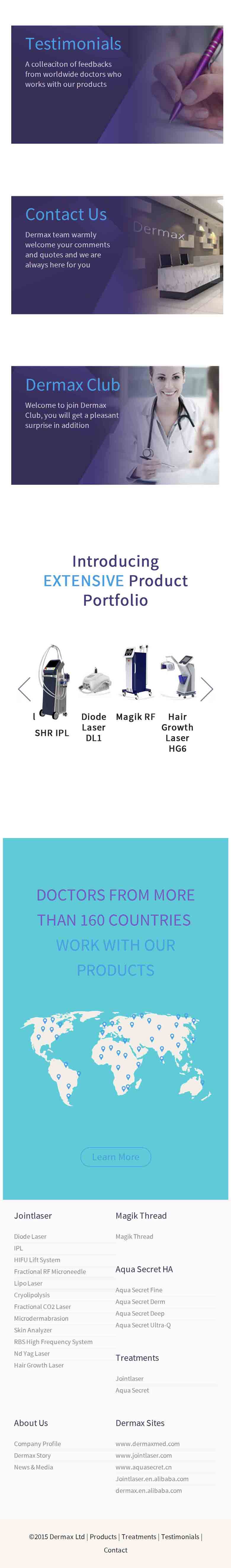Open the Company Profile link

click(x=37, y=1443)
